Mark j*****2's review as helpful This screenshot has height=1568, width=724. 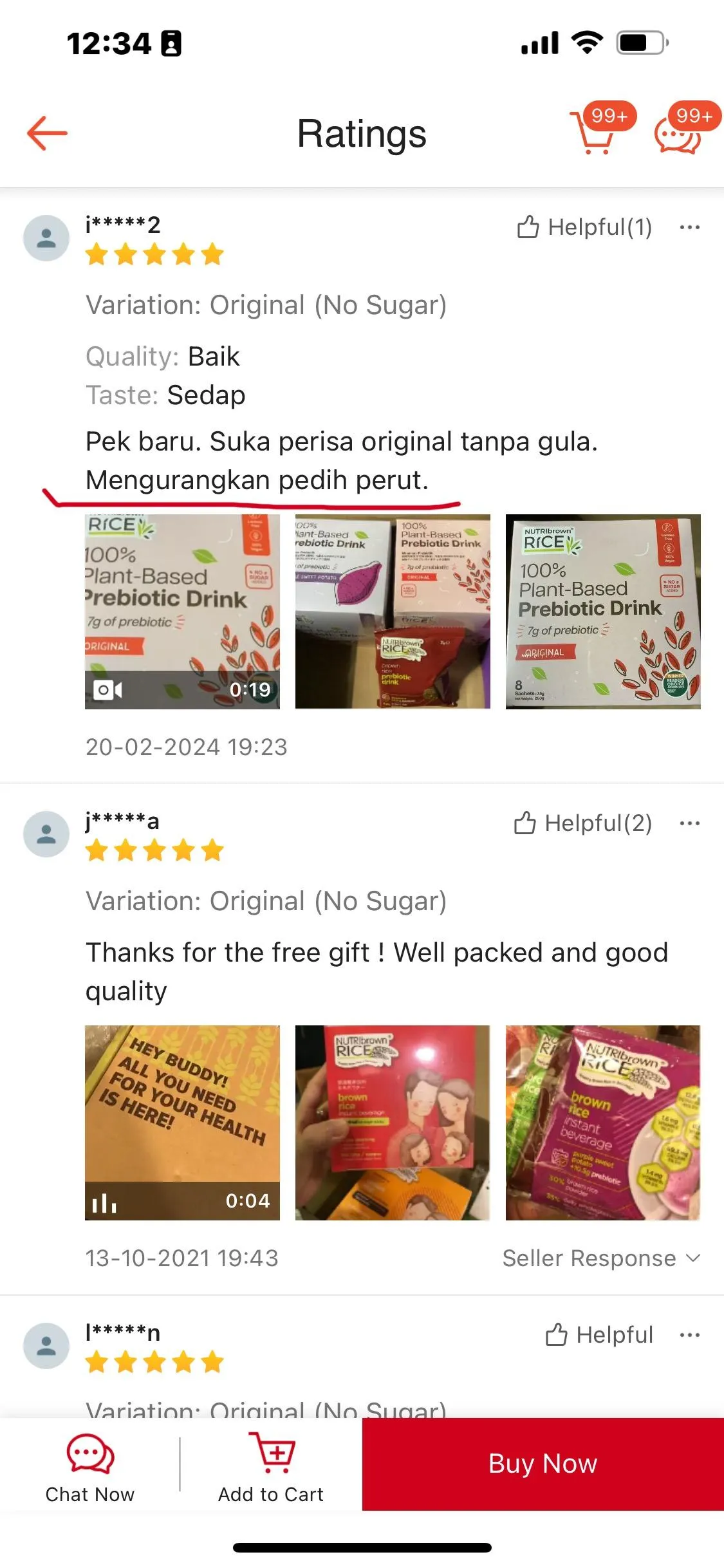(x=584, y=227)
